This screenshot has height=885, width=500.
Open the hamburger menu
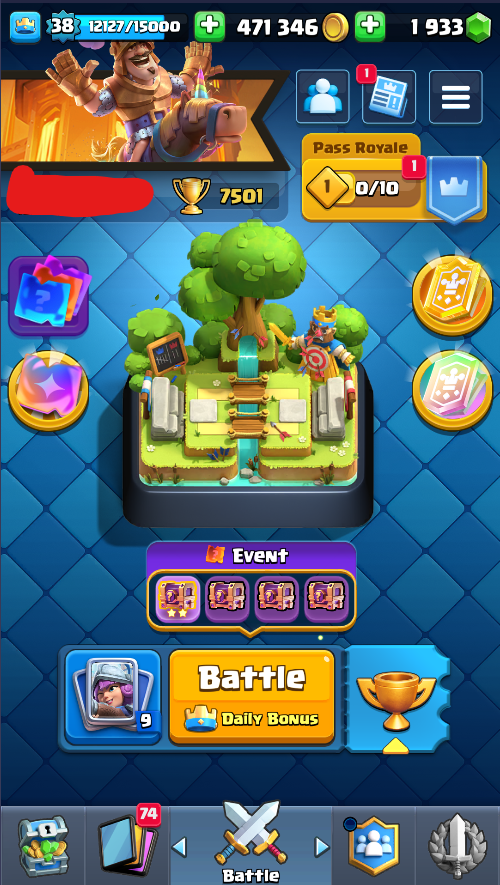click(455, 97)
